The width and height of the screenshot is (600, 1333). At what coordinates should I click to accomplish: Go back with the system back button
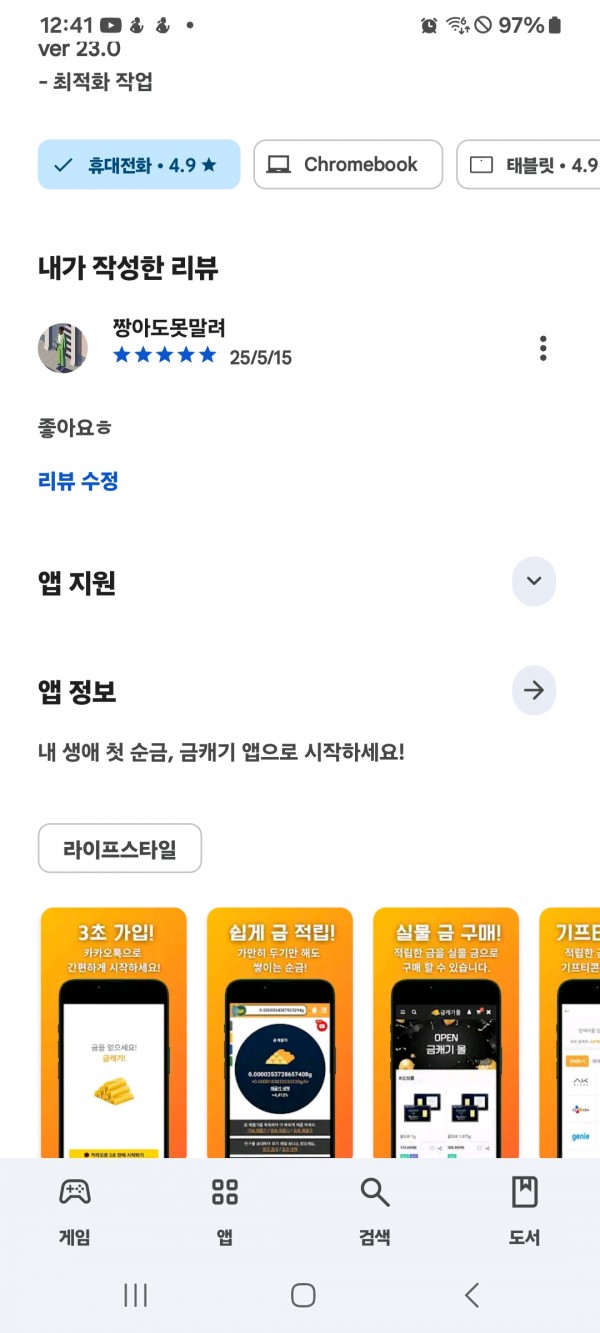tap(472, 1296)
